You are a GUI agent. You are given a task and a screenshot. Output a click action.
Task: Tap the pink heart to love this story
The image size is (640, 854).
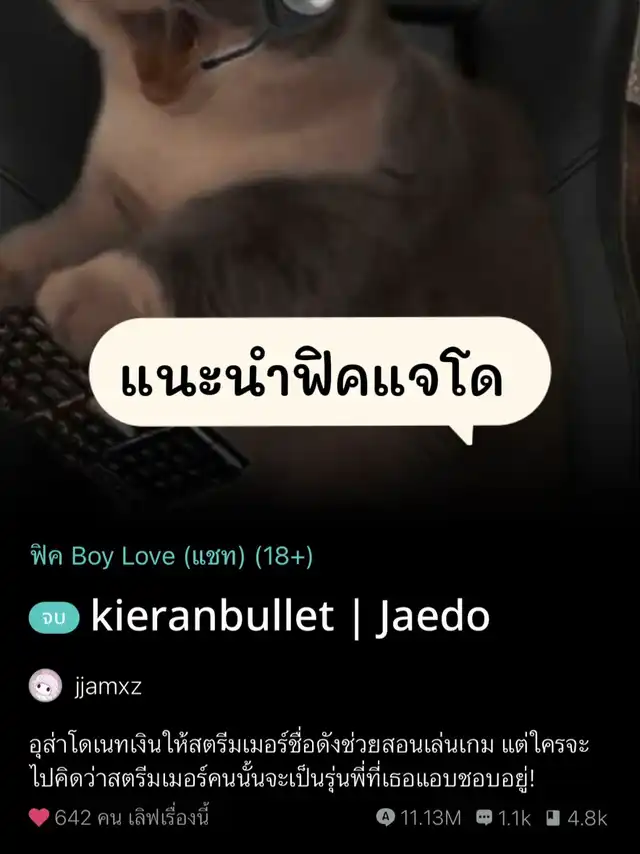[39, 818]
